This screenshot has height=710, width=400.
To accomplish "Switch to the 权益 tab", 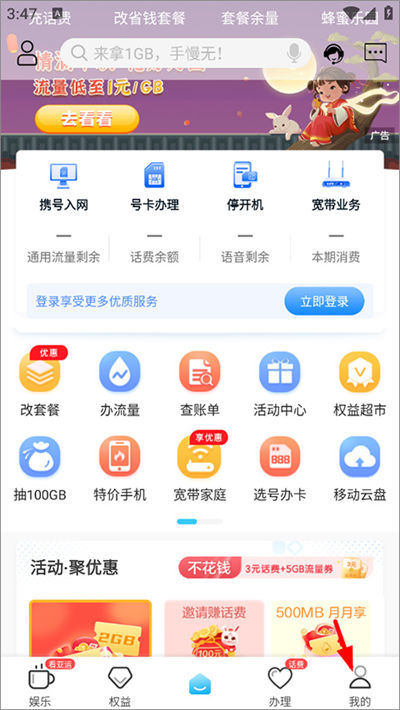I will click(120, 686).
